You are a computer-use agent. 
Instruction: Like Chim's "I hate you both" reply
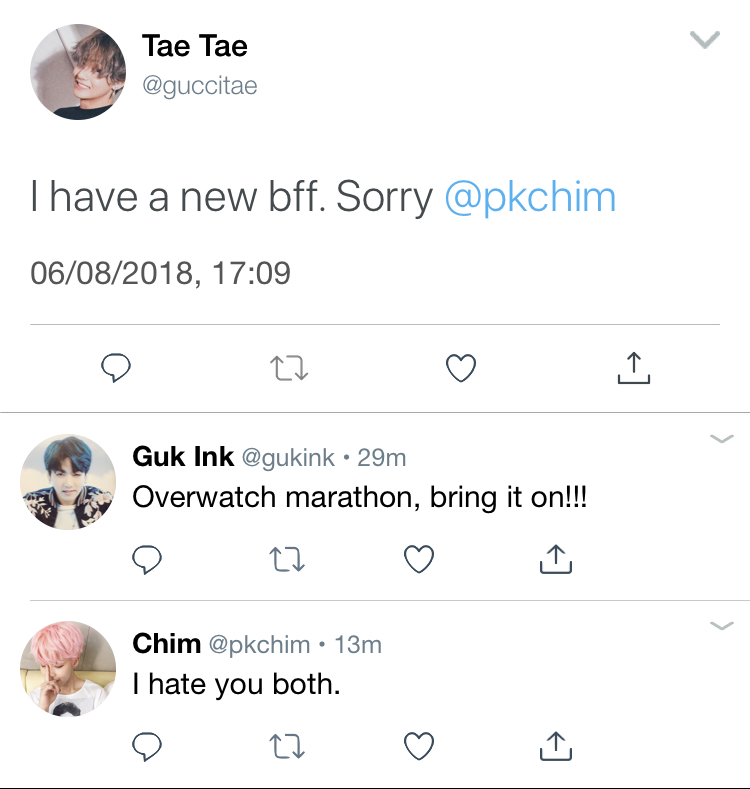tap(419, 746)
